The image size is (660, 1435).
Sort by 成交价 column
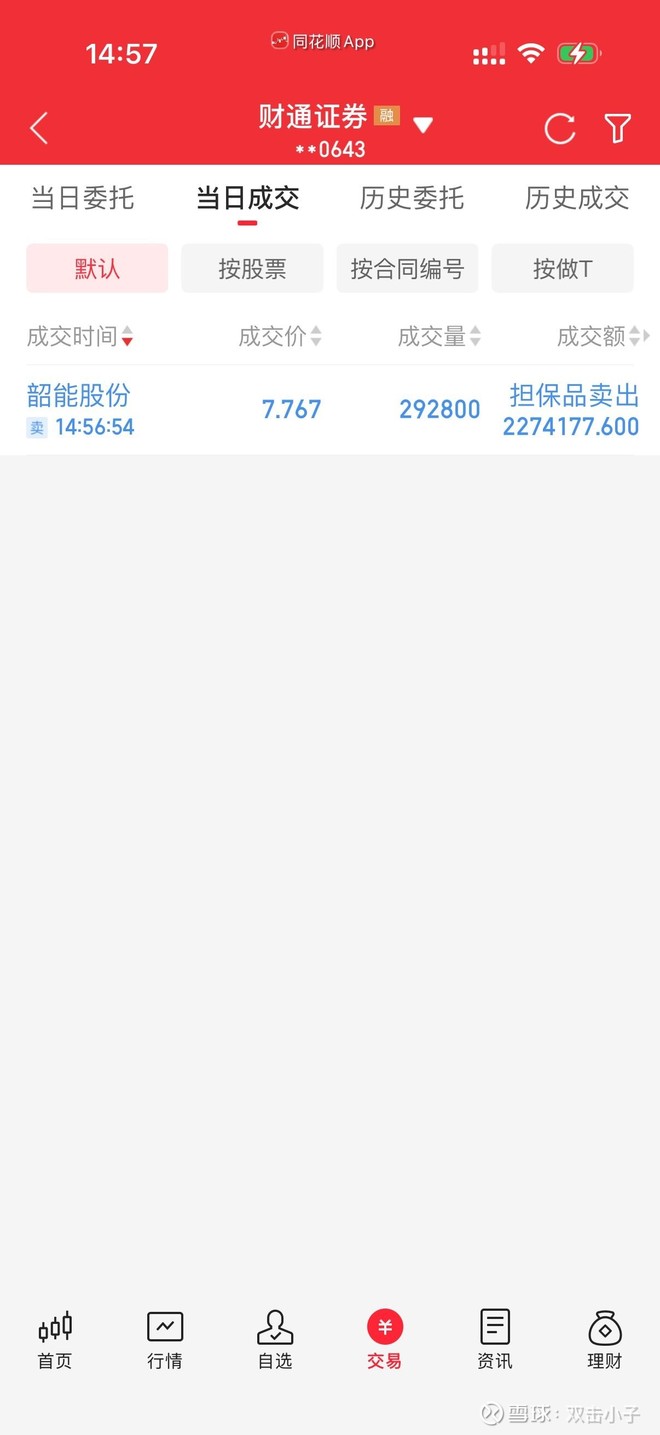[x=280, y=337]
